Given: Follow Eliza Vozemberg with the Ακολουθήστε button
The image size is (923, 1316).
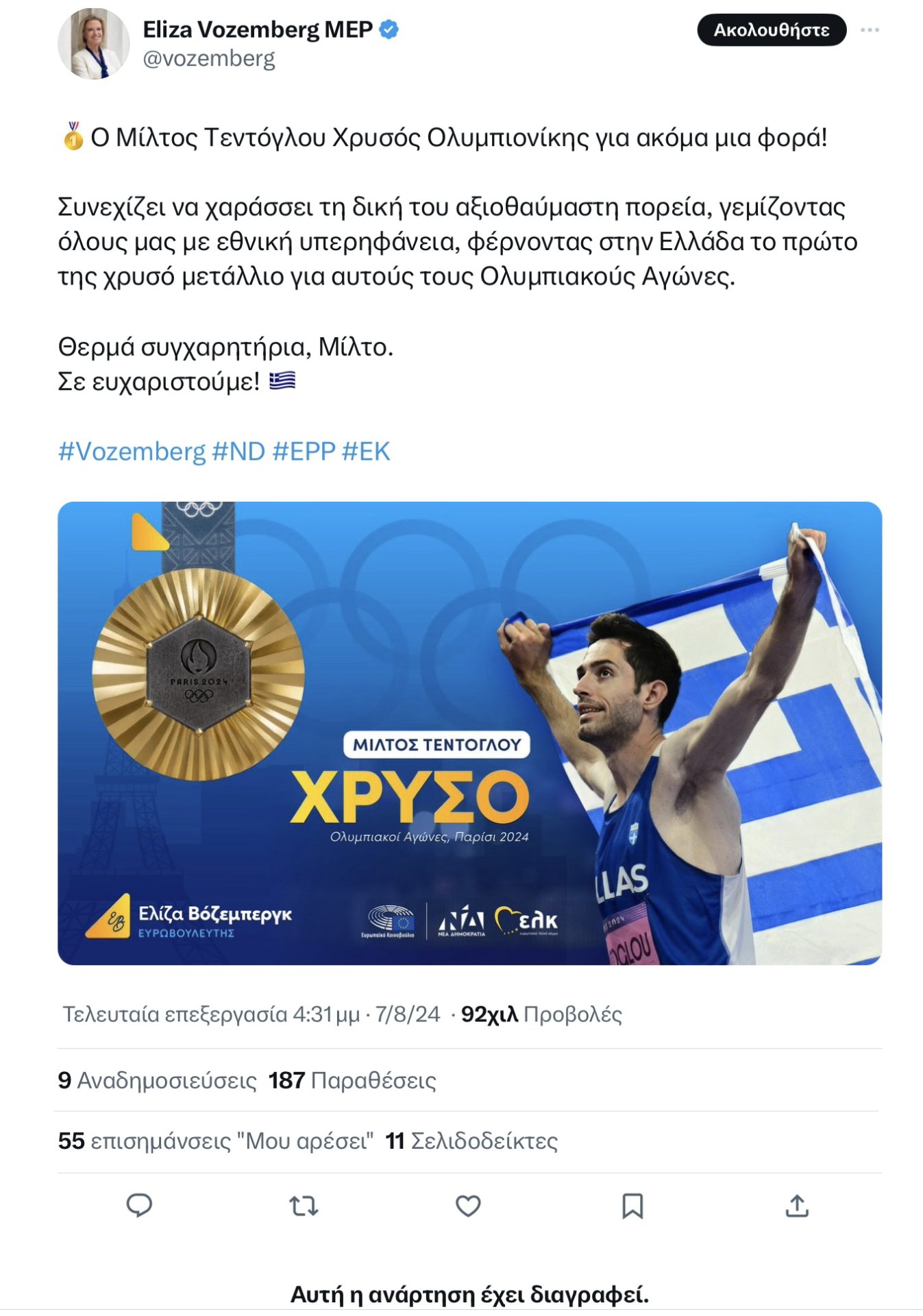Looking at the screenshot, I should pyautogui.click(x=771, y=30).
